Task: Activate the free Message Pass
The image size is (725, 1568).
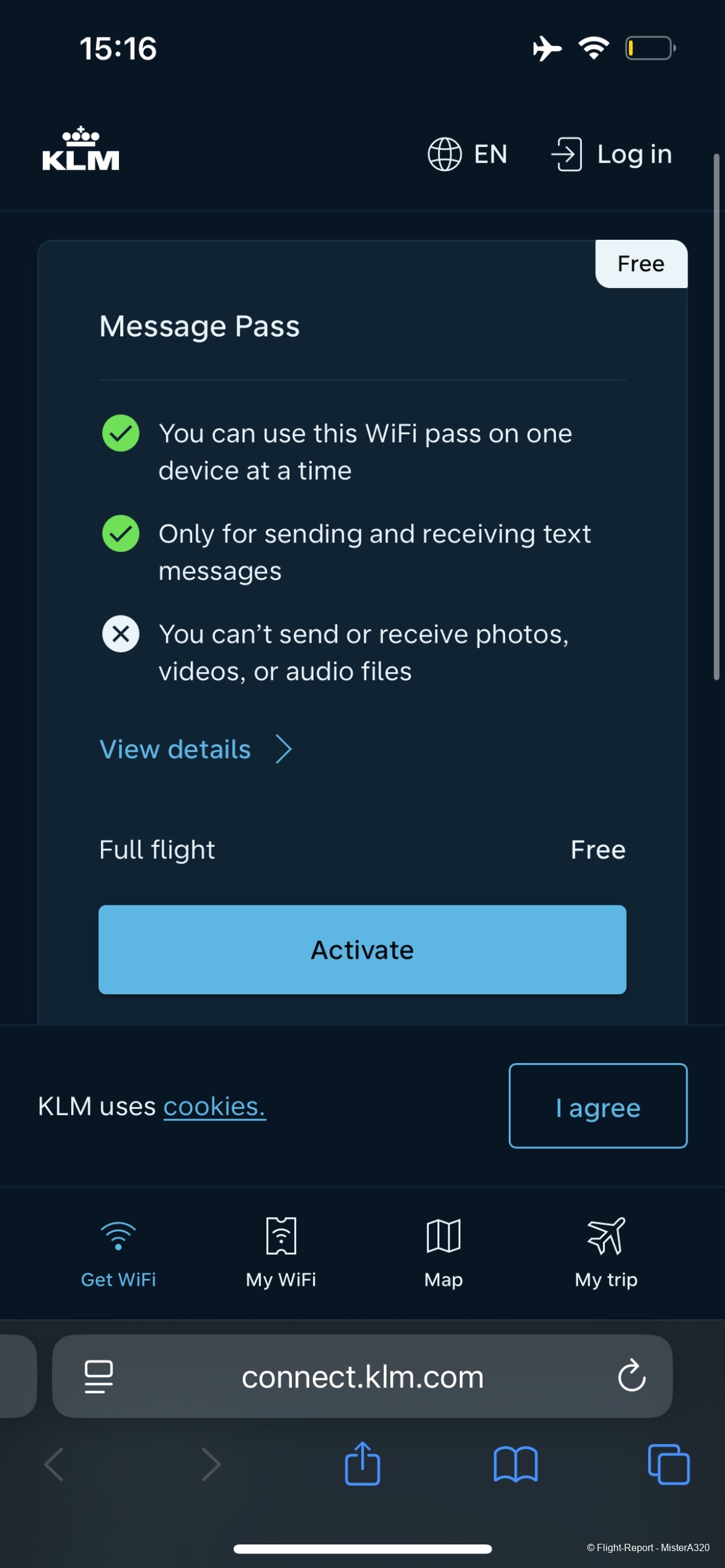Action: 362,949
